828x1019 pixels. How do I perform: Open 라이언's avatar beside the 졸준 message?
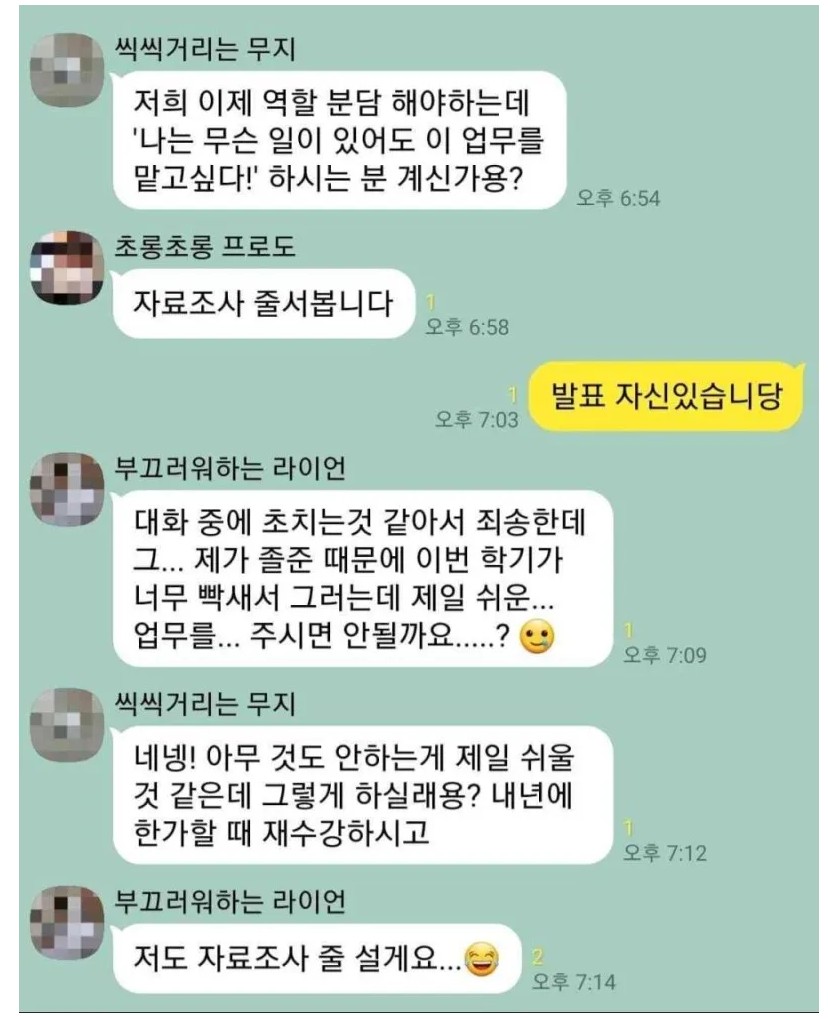pyautogui.click(x=64, y=488)
